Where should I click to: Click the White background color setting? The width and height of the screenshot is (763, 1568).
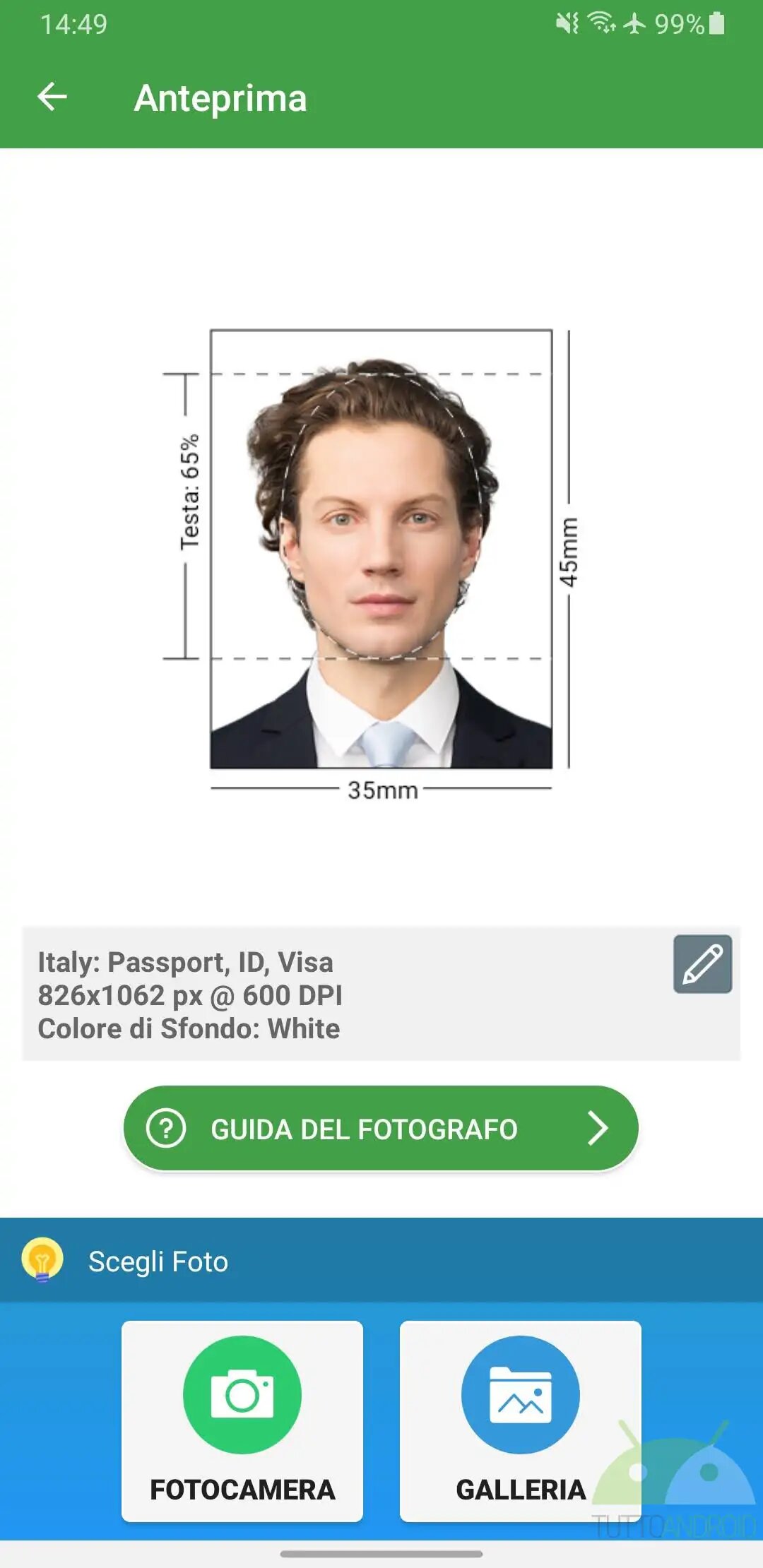[x=189, y=1028]
